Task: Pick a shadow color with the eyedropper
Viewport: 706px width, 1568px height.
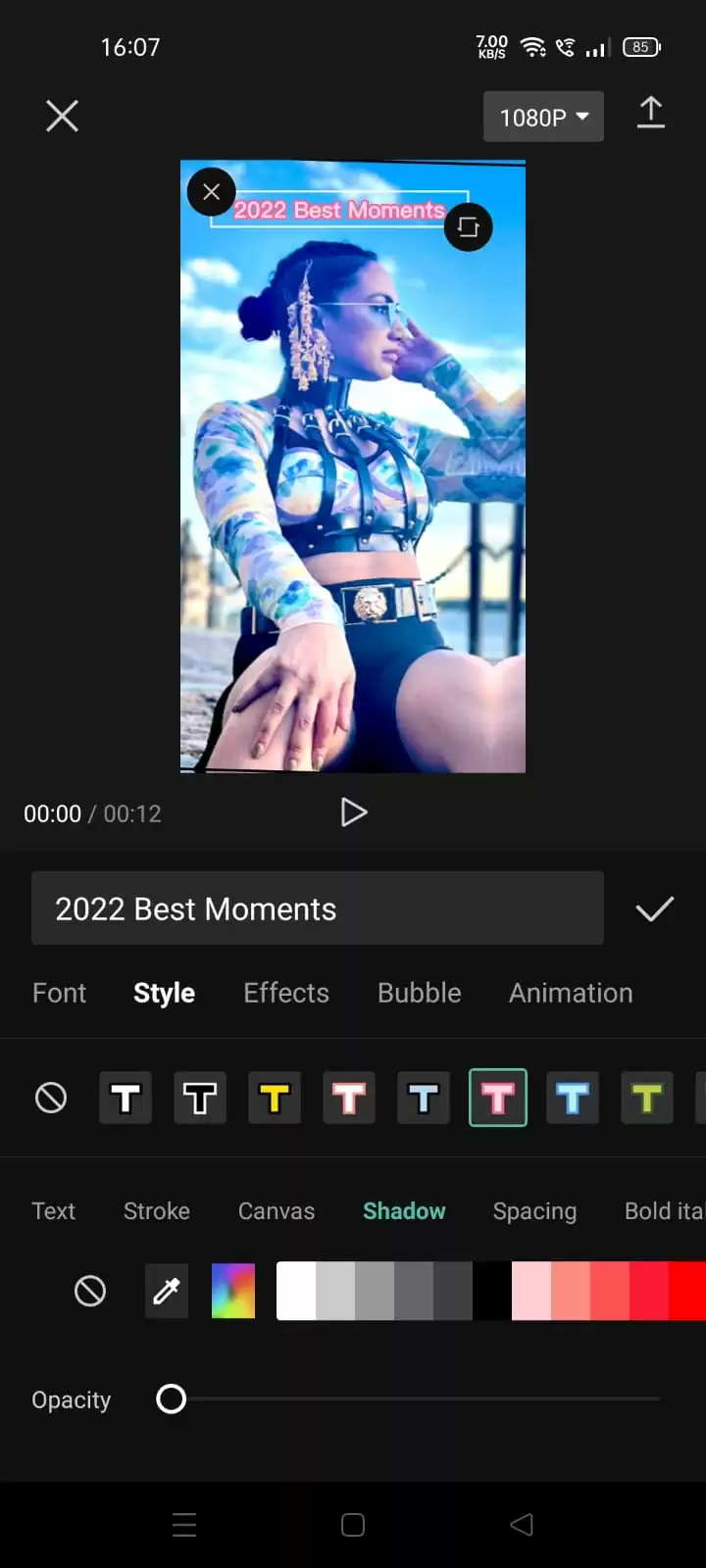Action: pyautogui.click(x=167, y=1291)
